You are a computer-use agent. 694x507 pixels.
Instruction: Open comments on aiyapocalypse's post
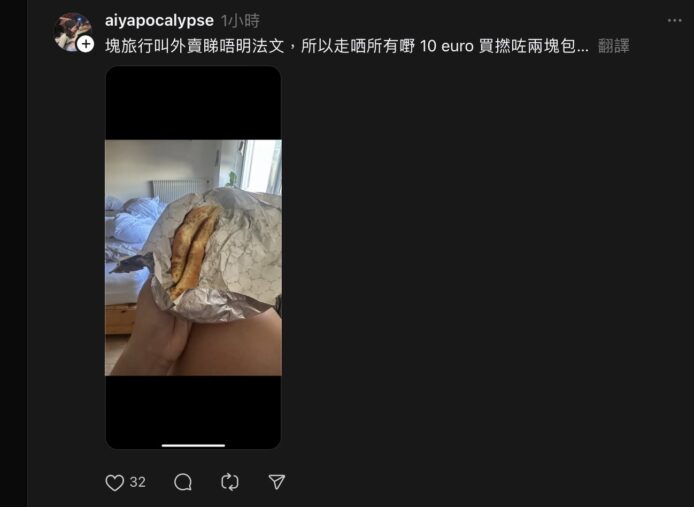tap(183, 482)
